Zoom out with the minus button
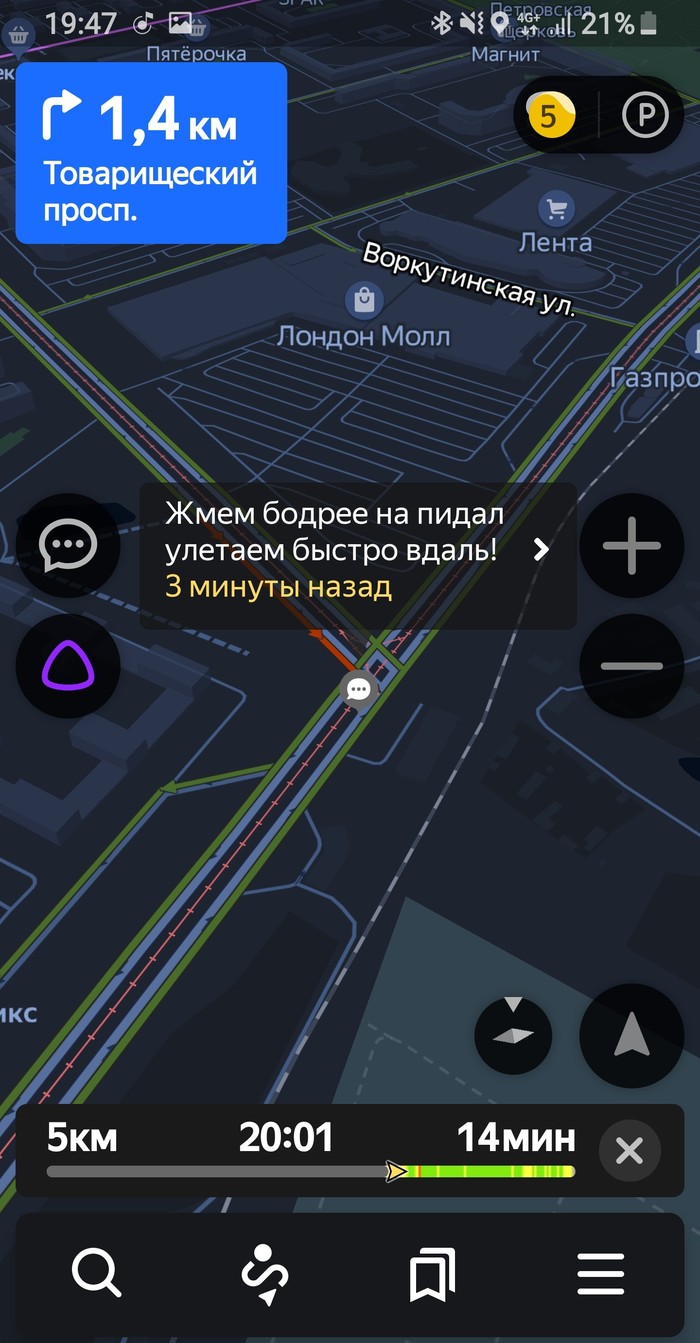Viewport: 700px width, 1343px height. click(631, 666)
